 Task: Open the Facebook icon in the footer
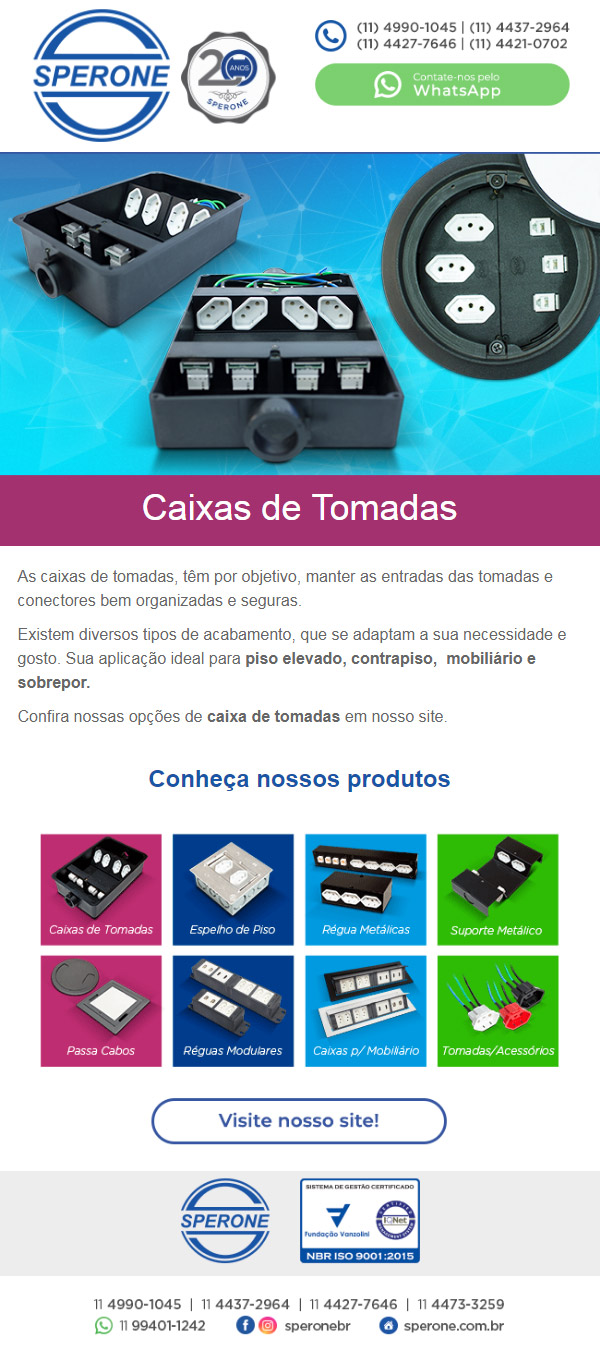tap(245, 1326)
